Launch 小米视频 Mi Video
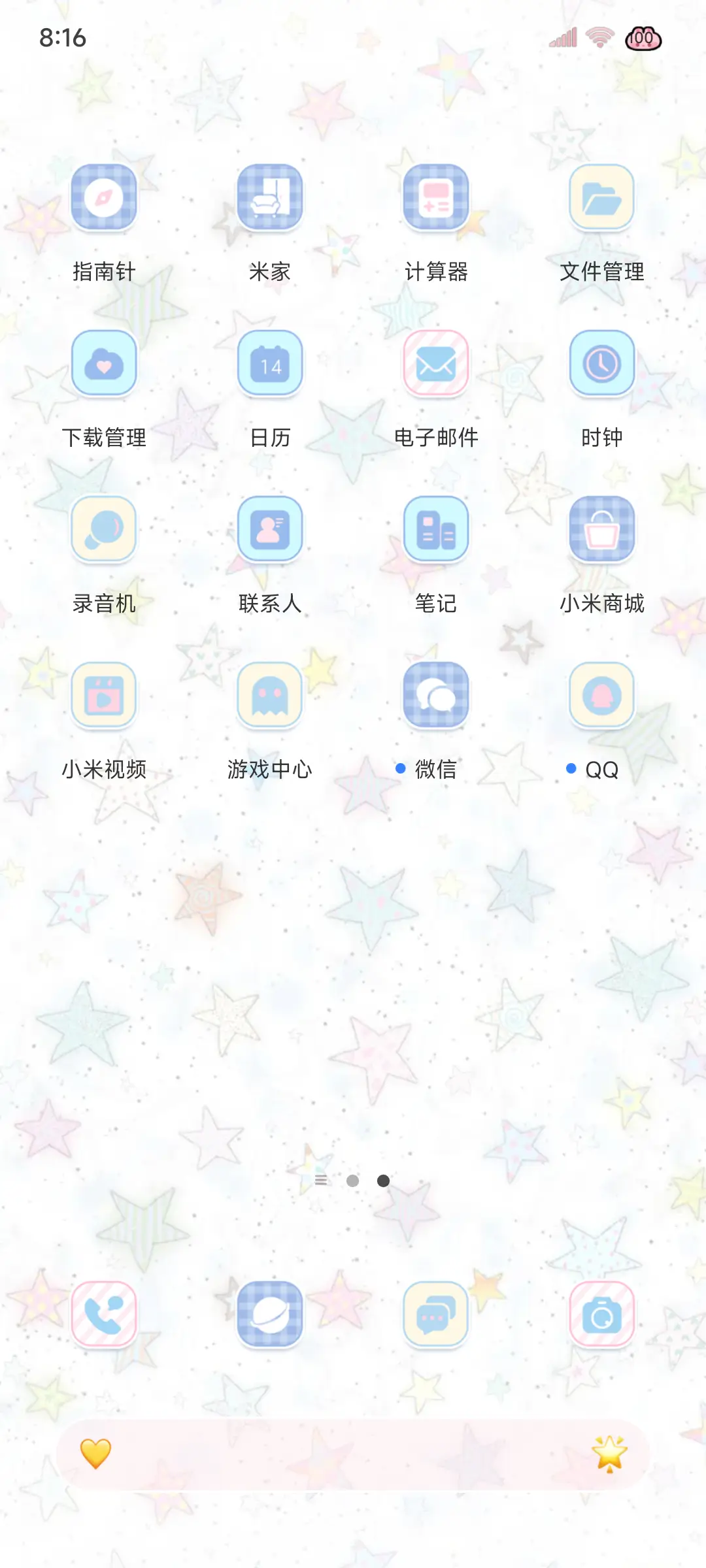 (x=105, y=696)
